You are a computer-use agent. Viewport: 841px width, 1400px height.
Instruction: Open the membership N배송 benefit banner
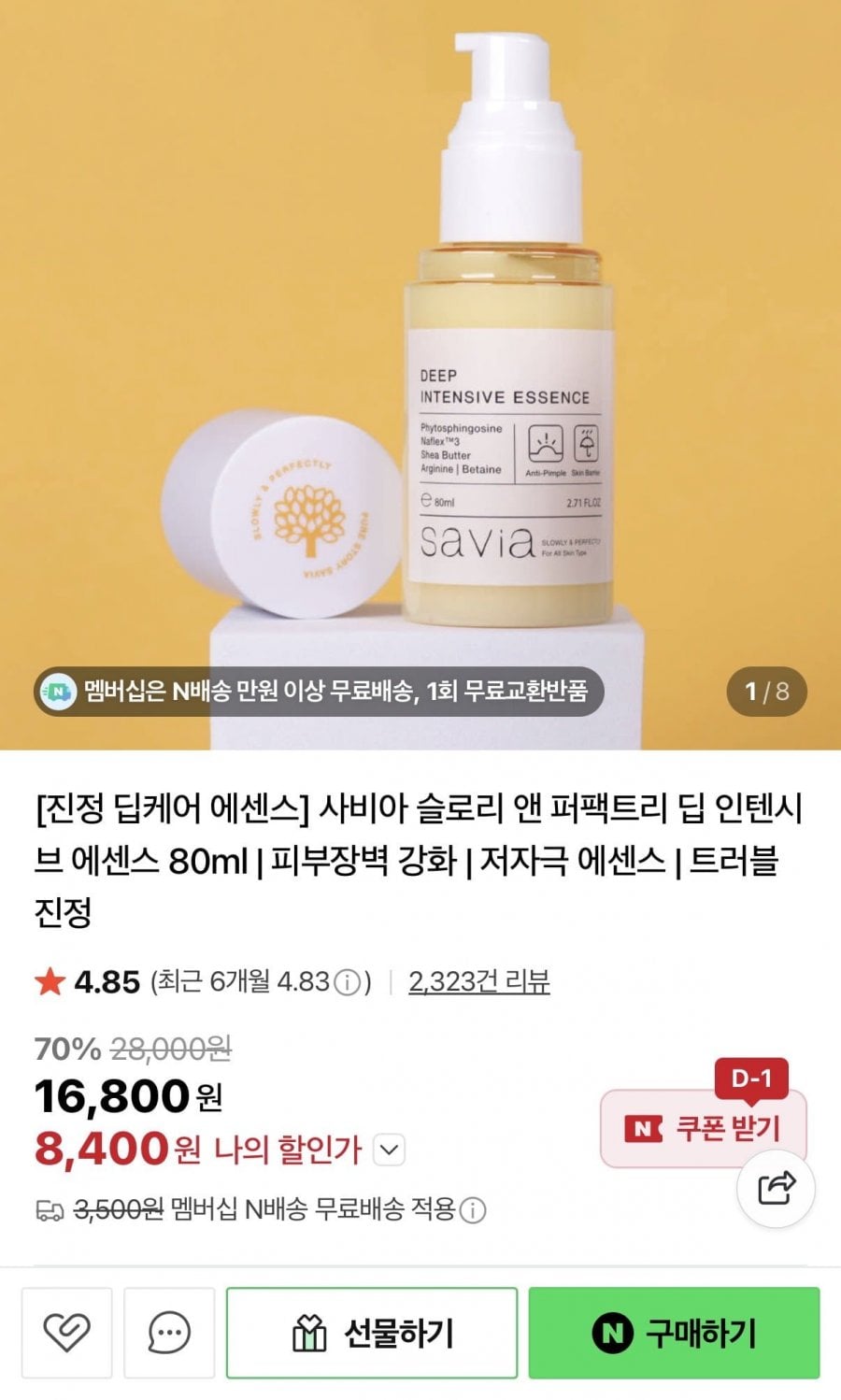click(318, 692)
